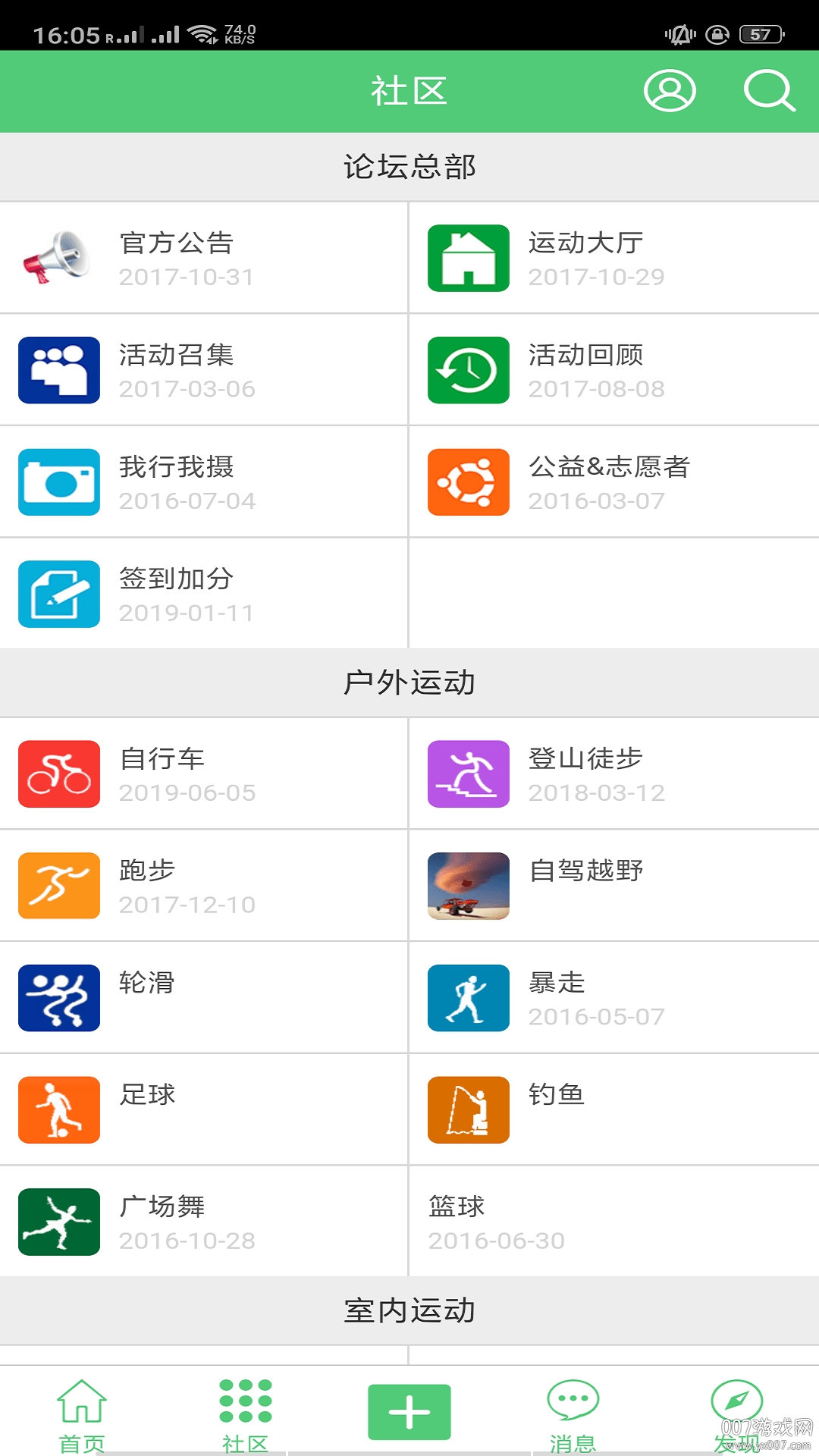The width and height of the screenshot is (819, 1456).
Task: Switch to the 消息 messages tab
Action: coord(573,1410)
